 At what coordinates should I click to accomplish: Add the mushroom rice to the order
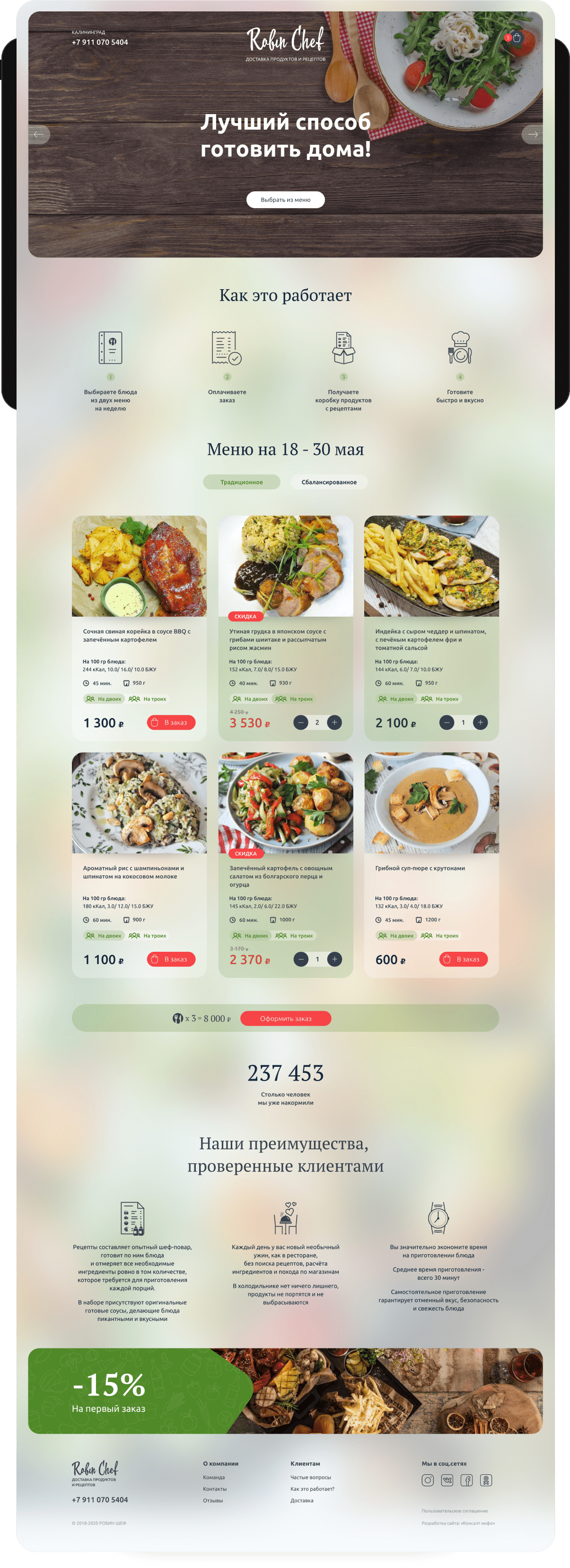[x=171, y=959]
